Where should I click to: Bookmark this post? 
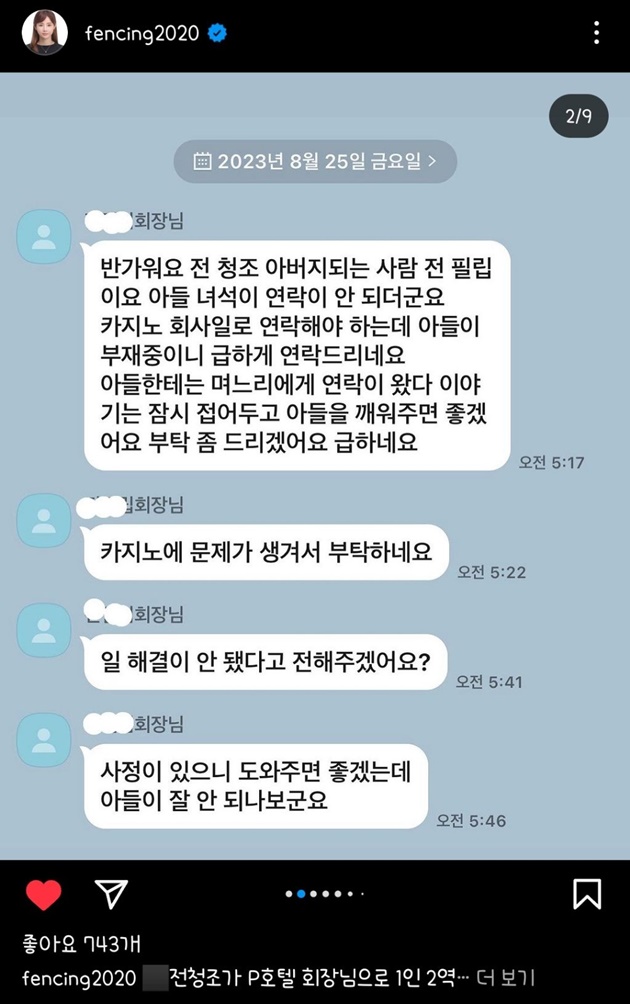coord(587,894)
